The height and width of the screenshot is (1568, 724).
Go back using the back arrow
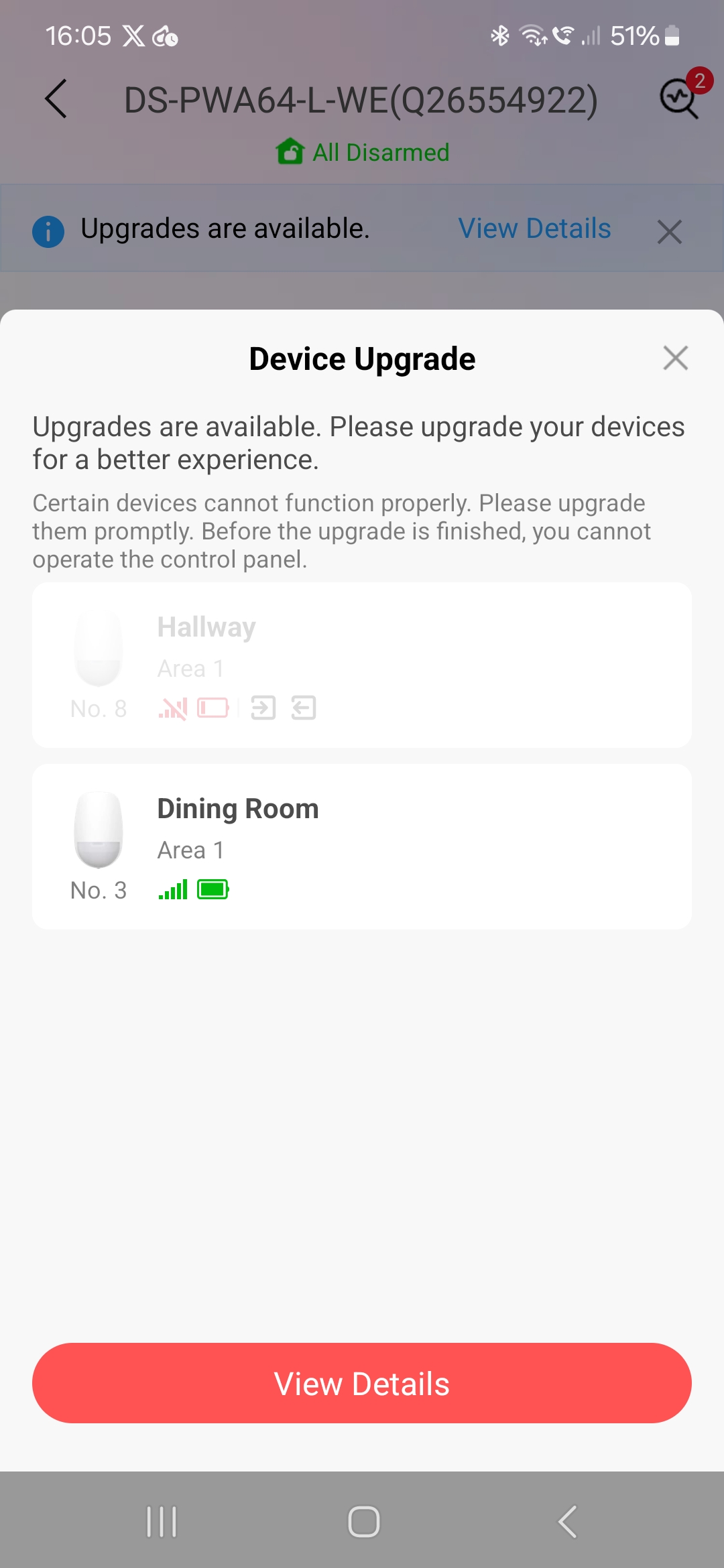tap(56, 99)
